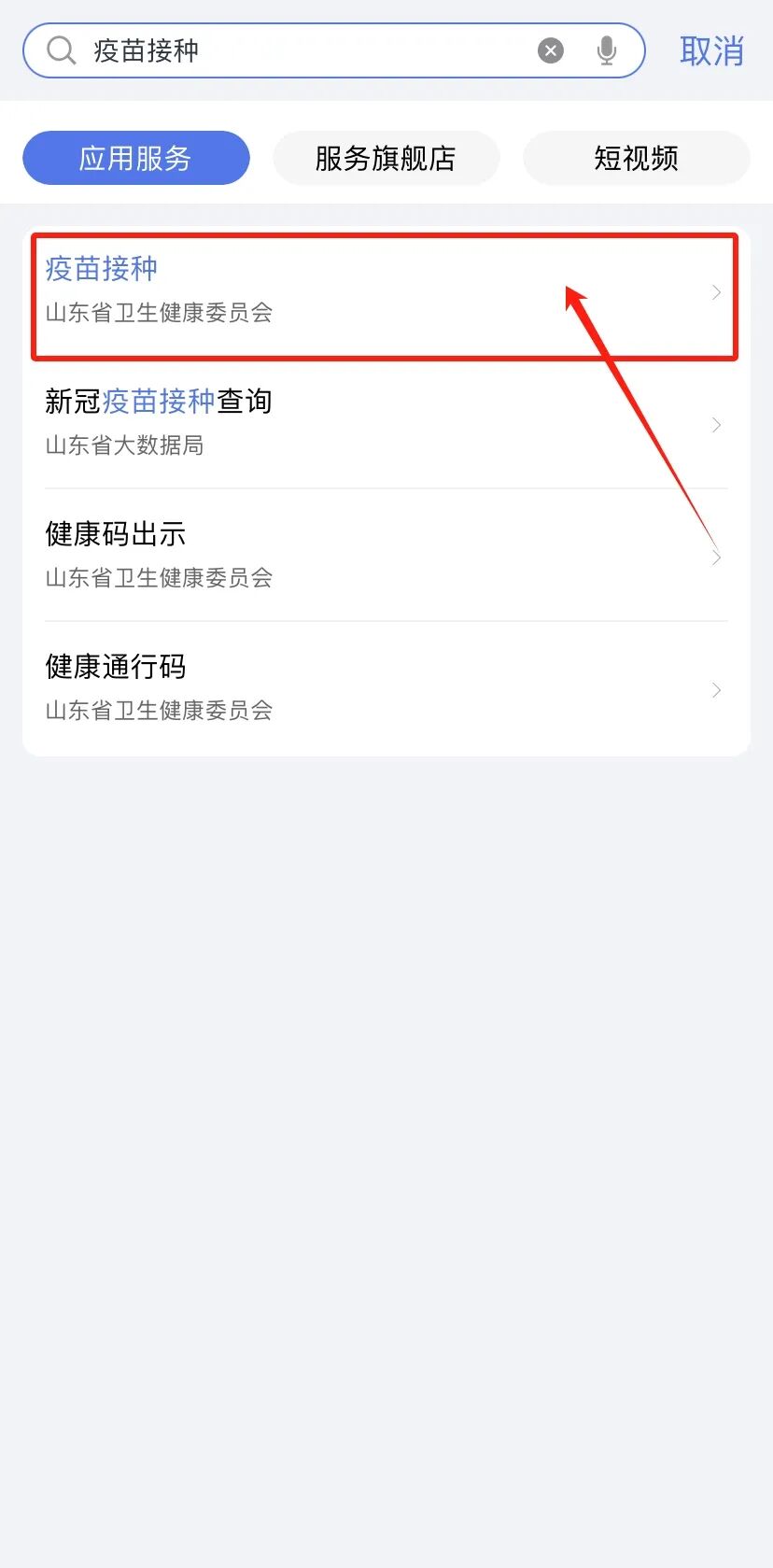Switch to the 短视频 tab

[637, 158]
